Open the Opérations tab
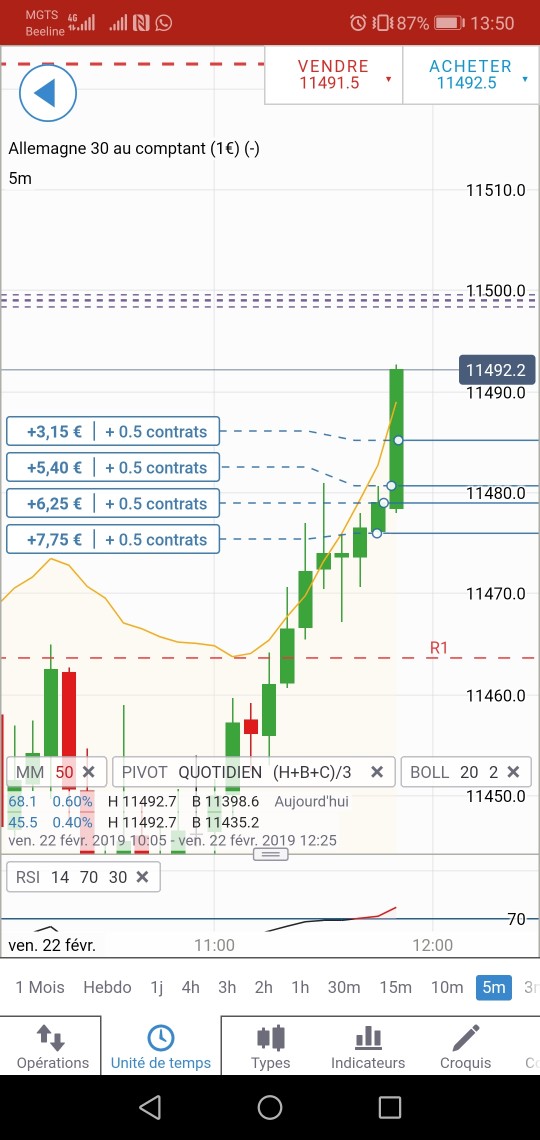Image resolution: width=540 pixels, height=1140 pixels. click(x=52, y=1047)
